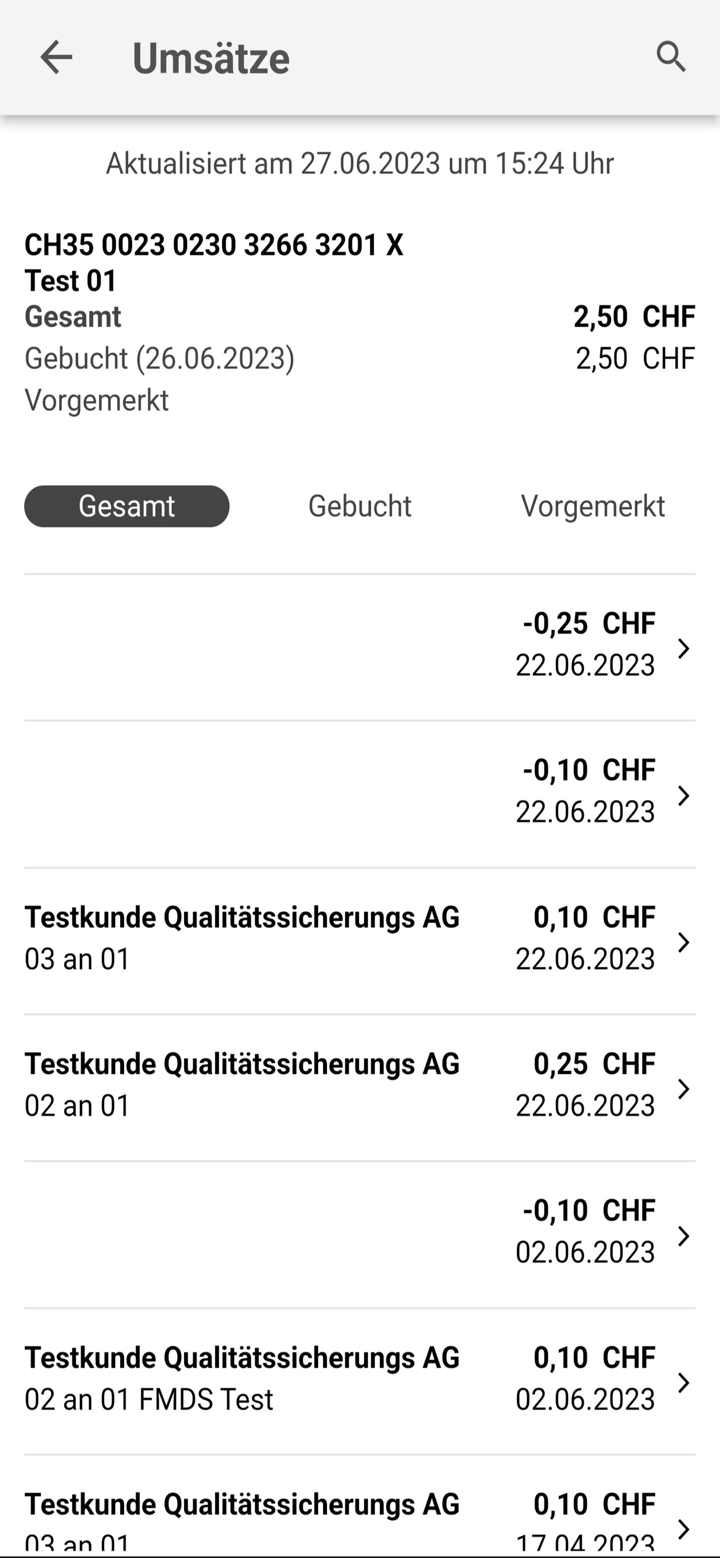Expand the -0,25 CHF transaction details
The image size is (720, 1558).
pos(360,645)
